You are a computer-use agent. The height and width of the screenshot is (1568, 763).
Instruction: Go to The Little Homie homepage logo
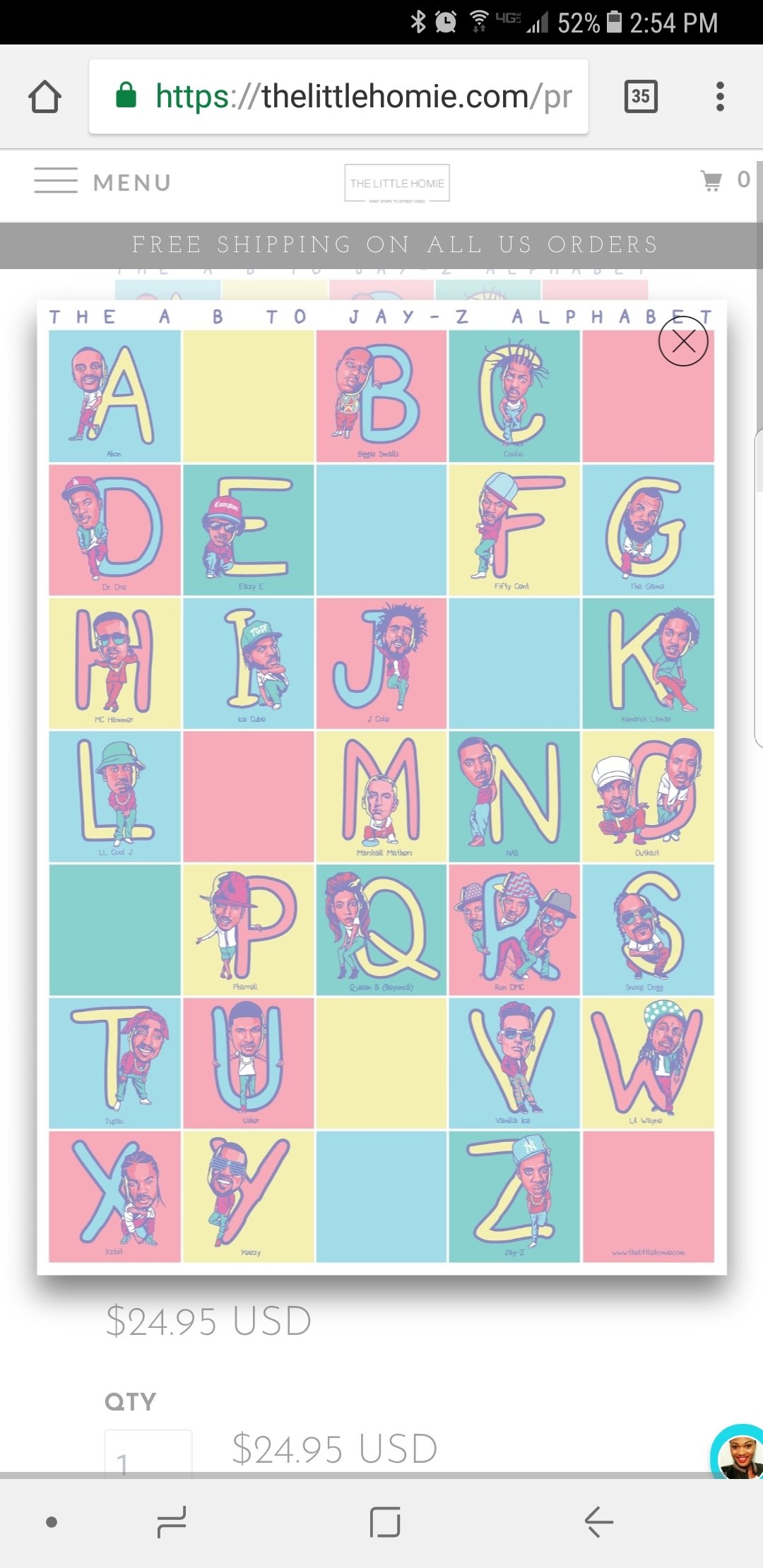click(397, 184)
